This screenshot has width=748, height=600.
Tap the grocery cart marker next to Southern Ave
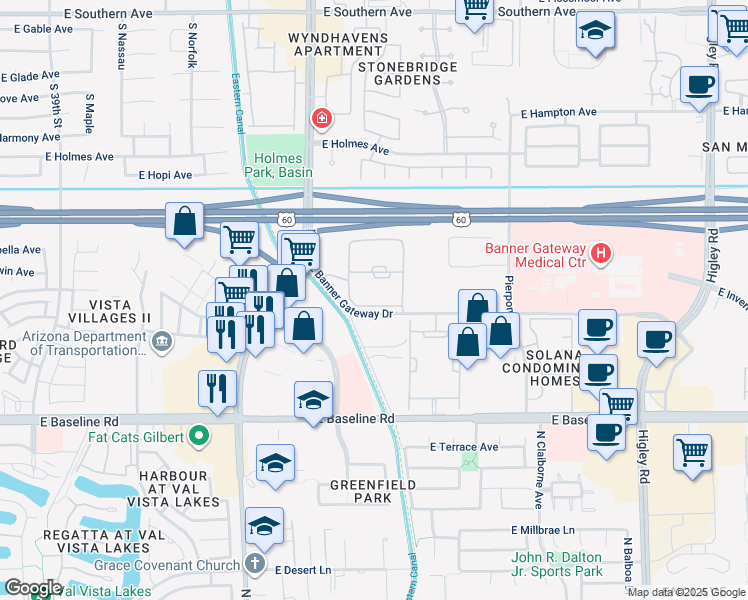click(475, 10)
